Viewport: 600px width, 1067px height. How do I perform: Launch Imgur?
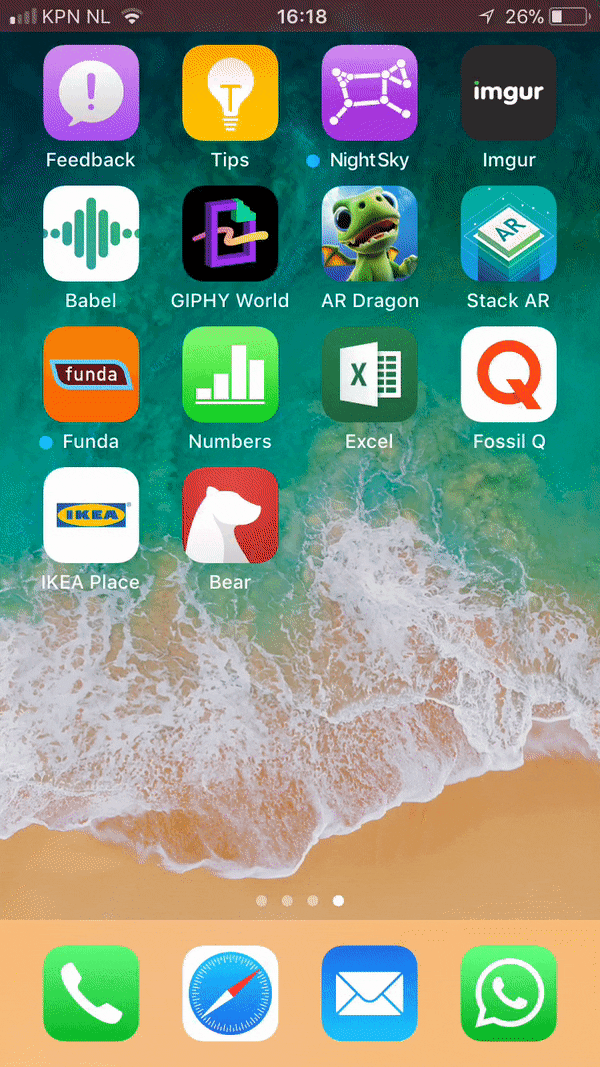[508, 93]
